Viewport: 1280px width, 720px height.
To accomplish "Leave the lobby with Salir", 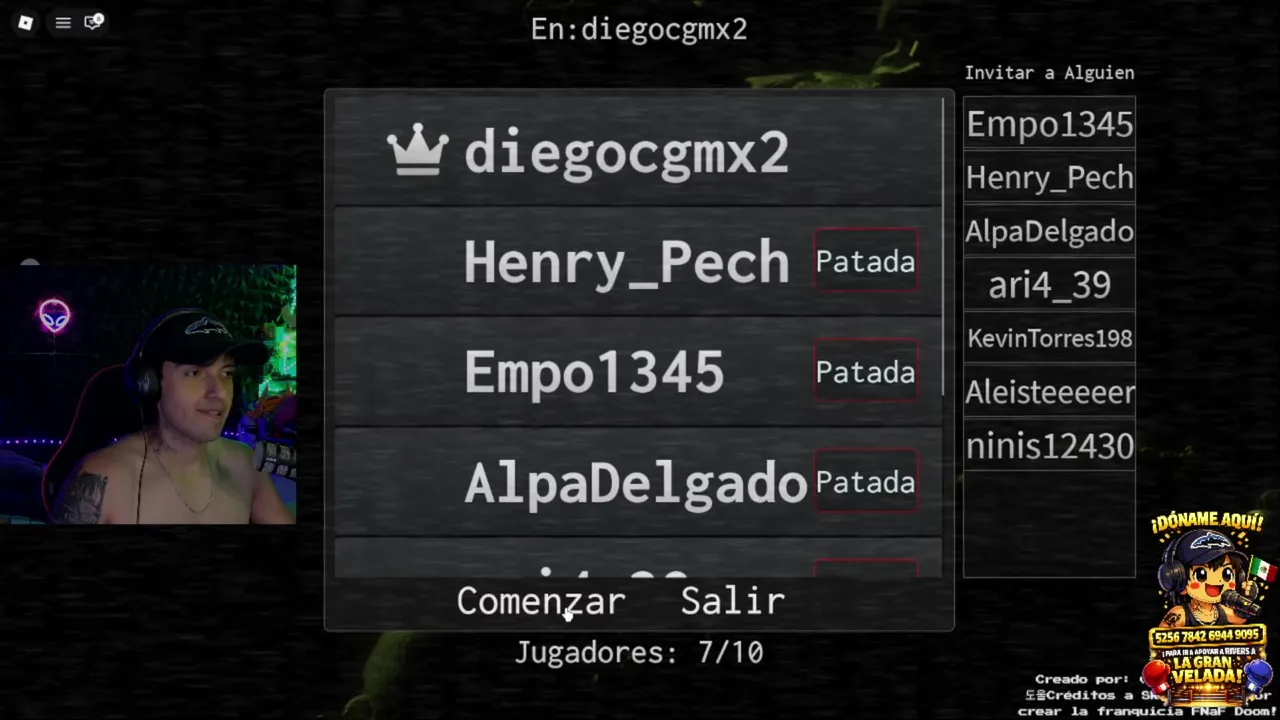I will 732,600.
